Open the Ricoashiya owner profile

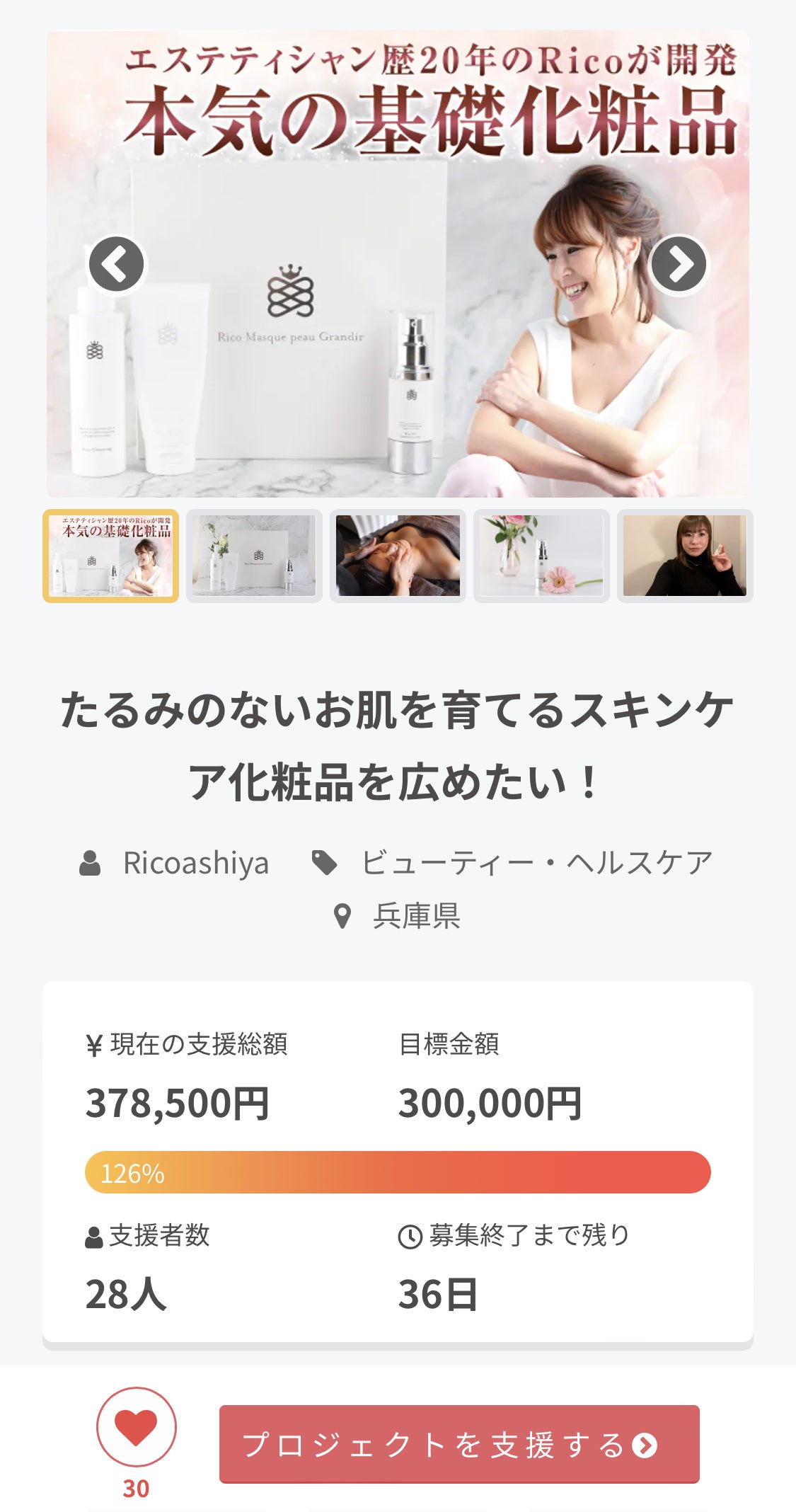[195, 863]
